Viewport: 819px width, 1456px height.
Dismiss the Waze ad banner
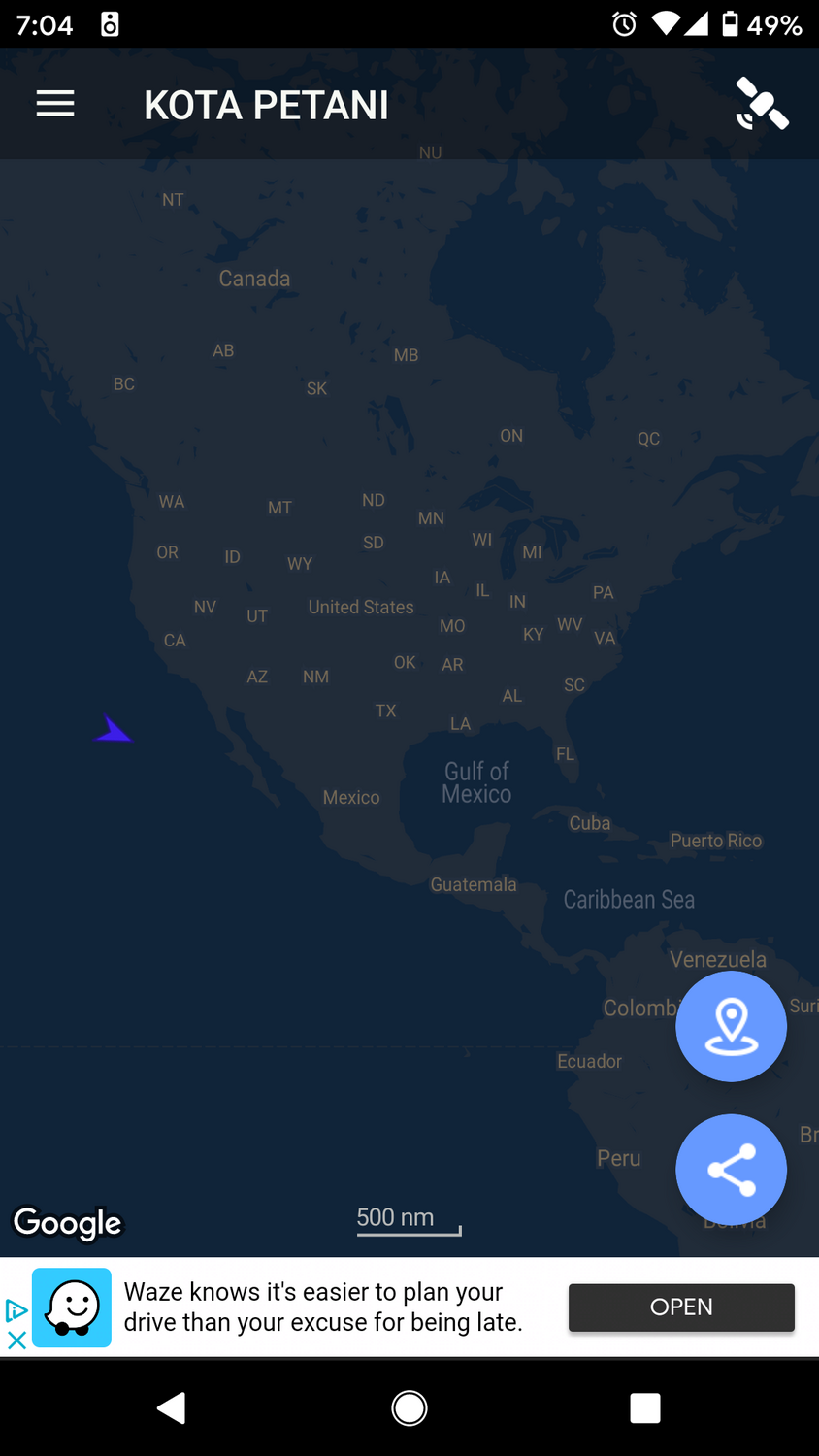[x=16, y=1340]
